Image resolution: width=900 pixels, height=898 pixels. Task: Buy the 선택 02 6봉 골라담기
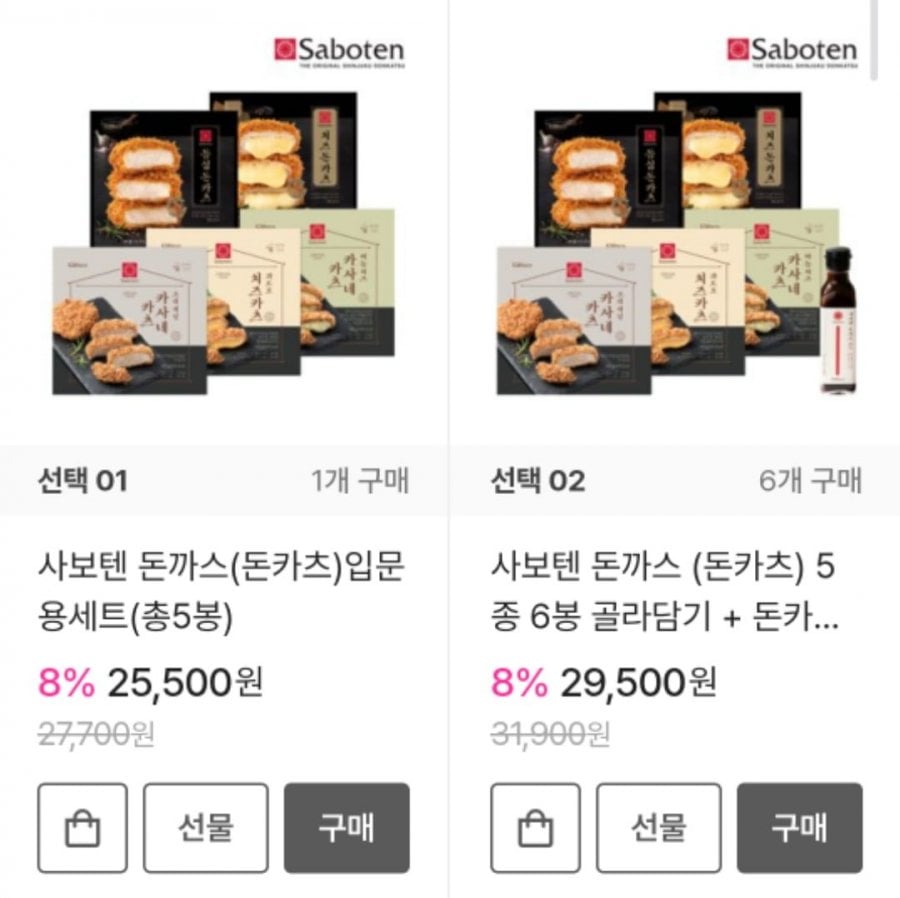coord(799,828)
